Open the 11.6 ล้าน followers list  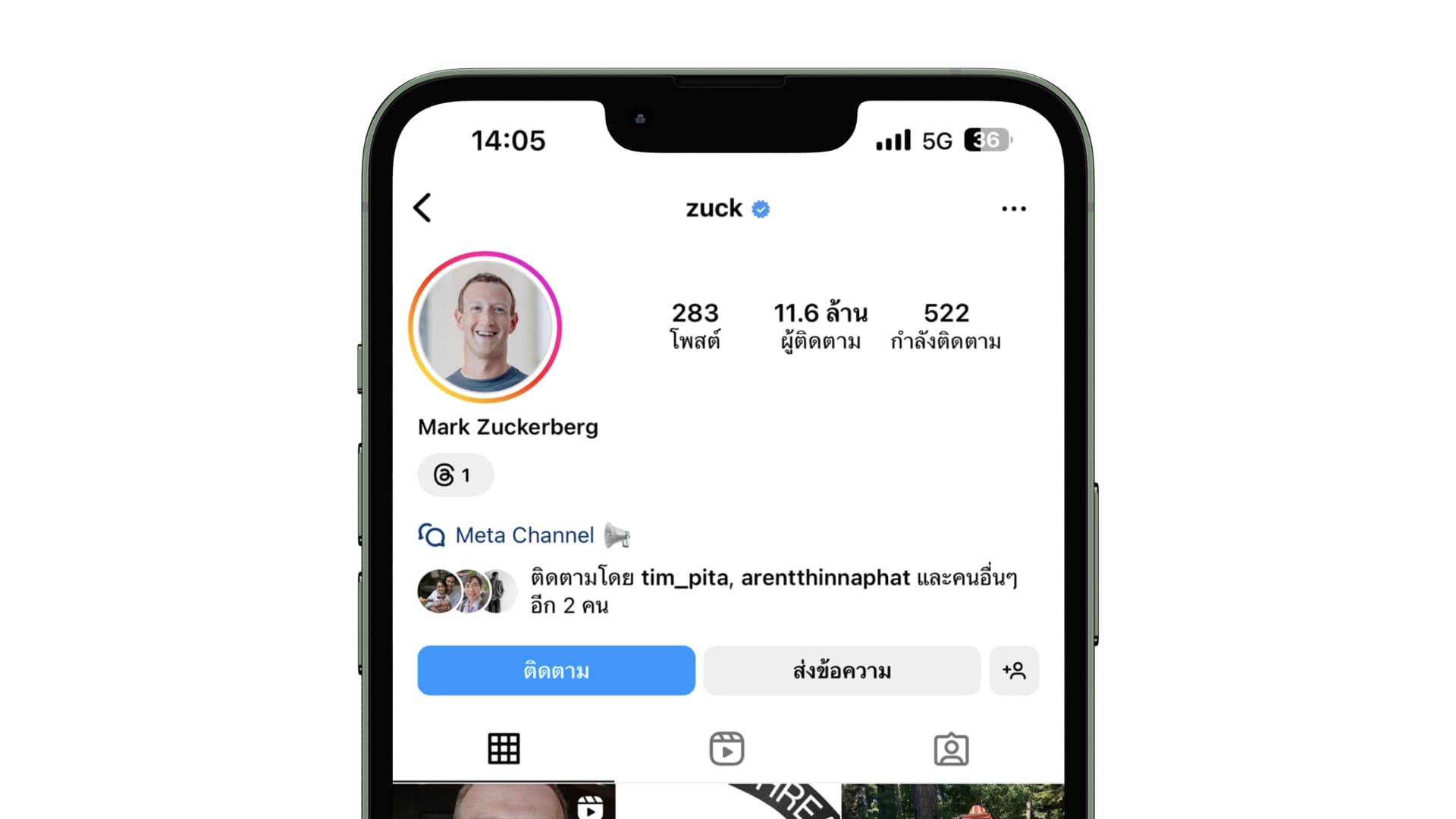(821, 326)
